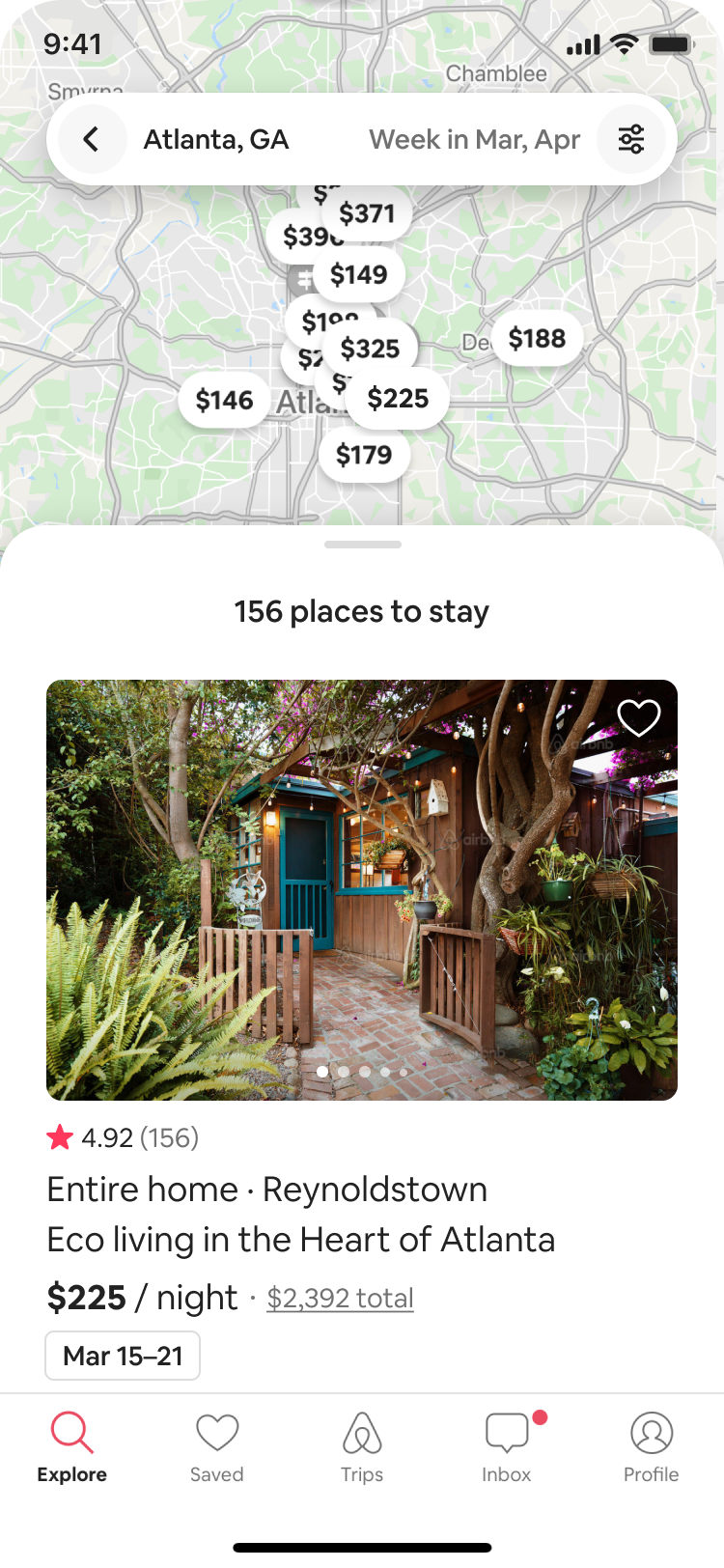The image size is (724, 1568).
Task: Open the Inbox tab
Action: (507, 1446)
